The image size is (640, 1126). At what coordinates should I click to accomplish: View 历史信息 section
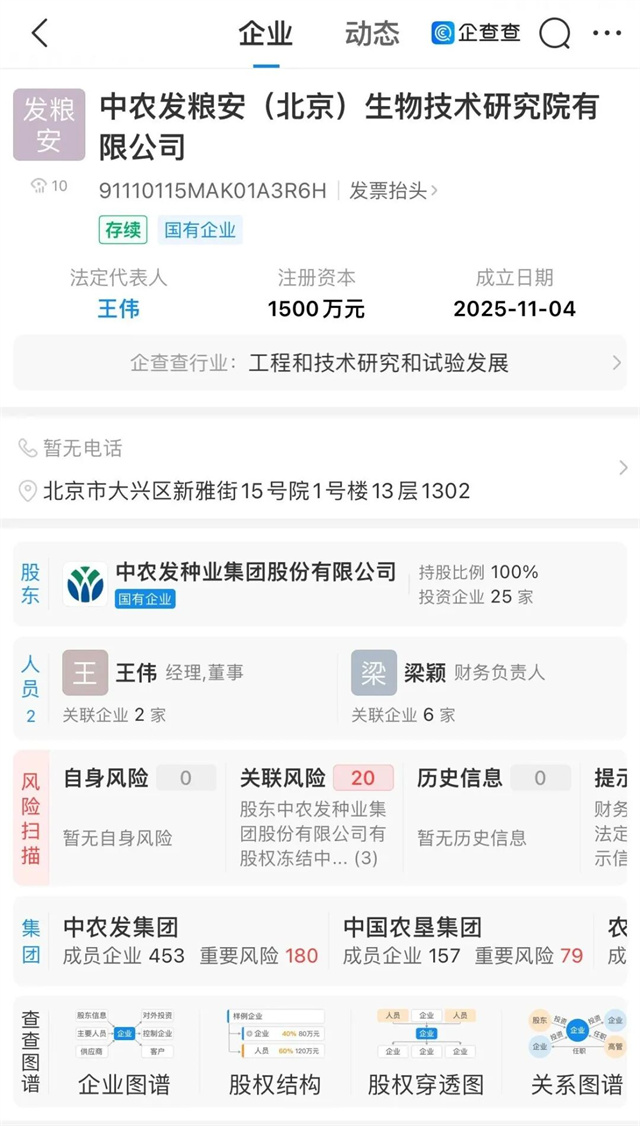490,806
